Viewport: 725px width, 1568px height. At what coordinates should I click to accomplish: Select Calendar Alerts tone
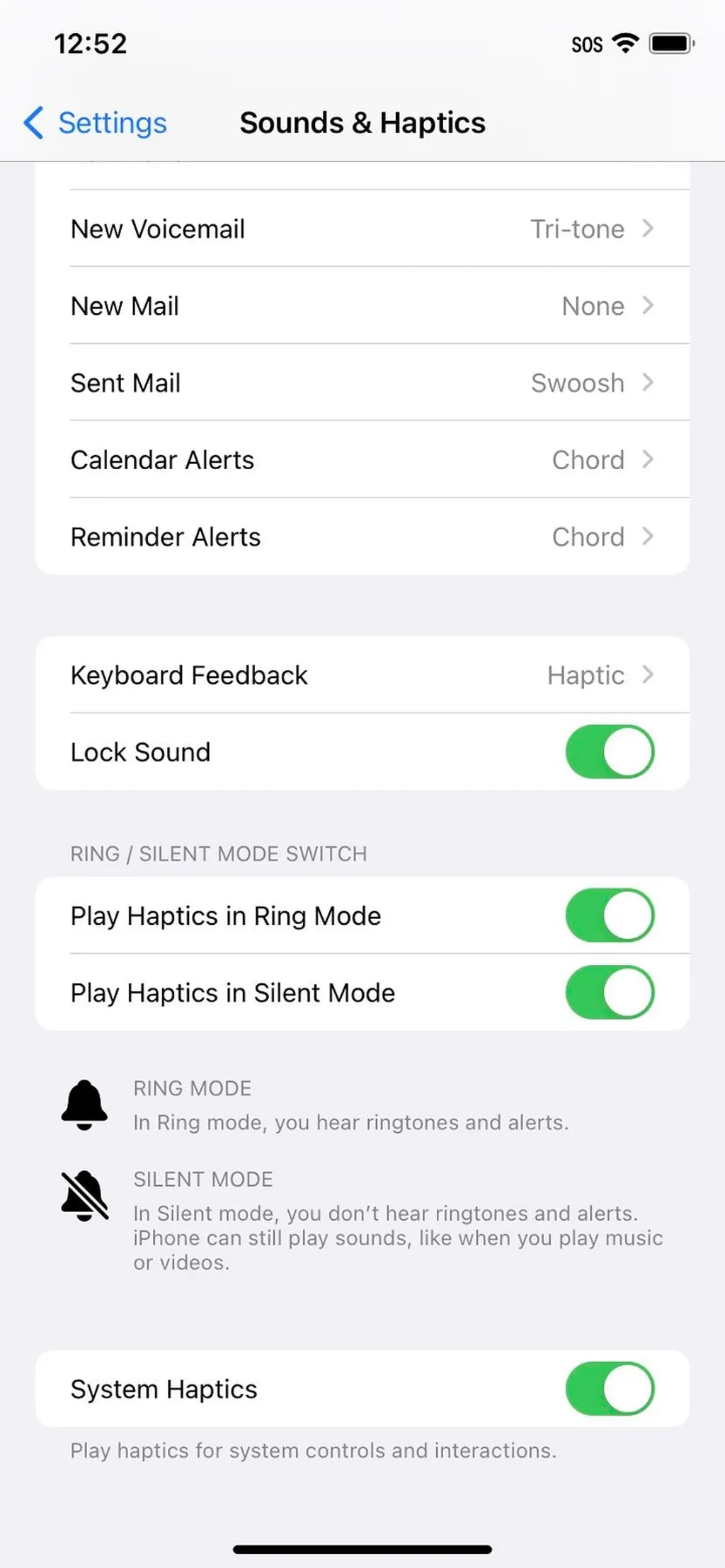click(362, 460)
